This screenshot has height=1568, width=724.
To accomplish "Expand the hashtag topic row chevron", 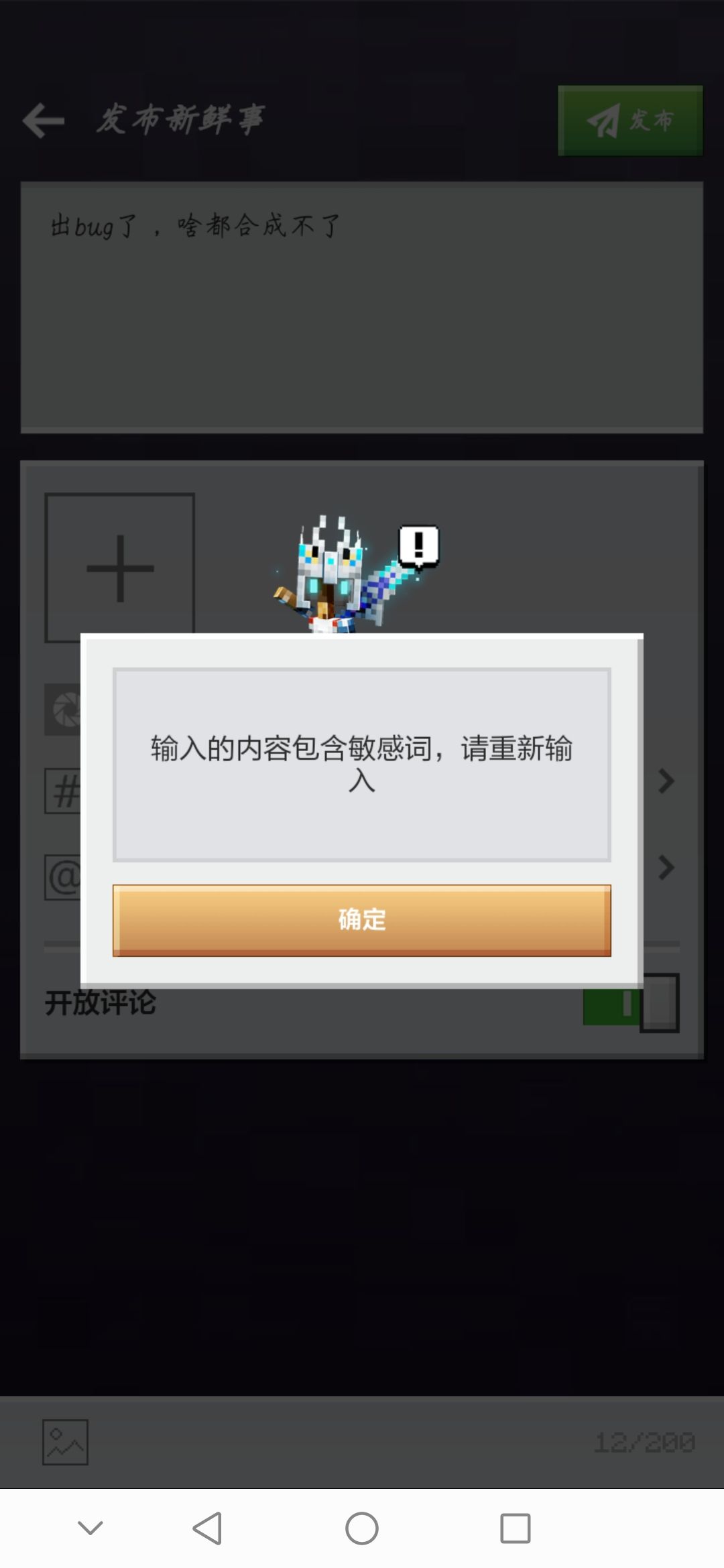I will pyautogui.click(x=666, y=781).
